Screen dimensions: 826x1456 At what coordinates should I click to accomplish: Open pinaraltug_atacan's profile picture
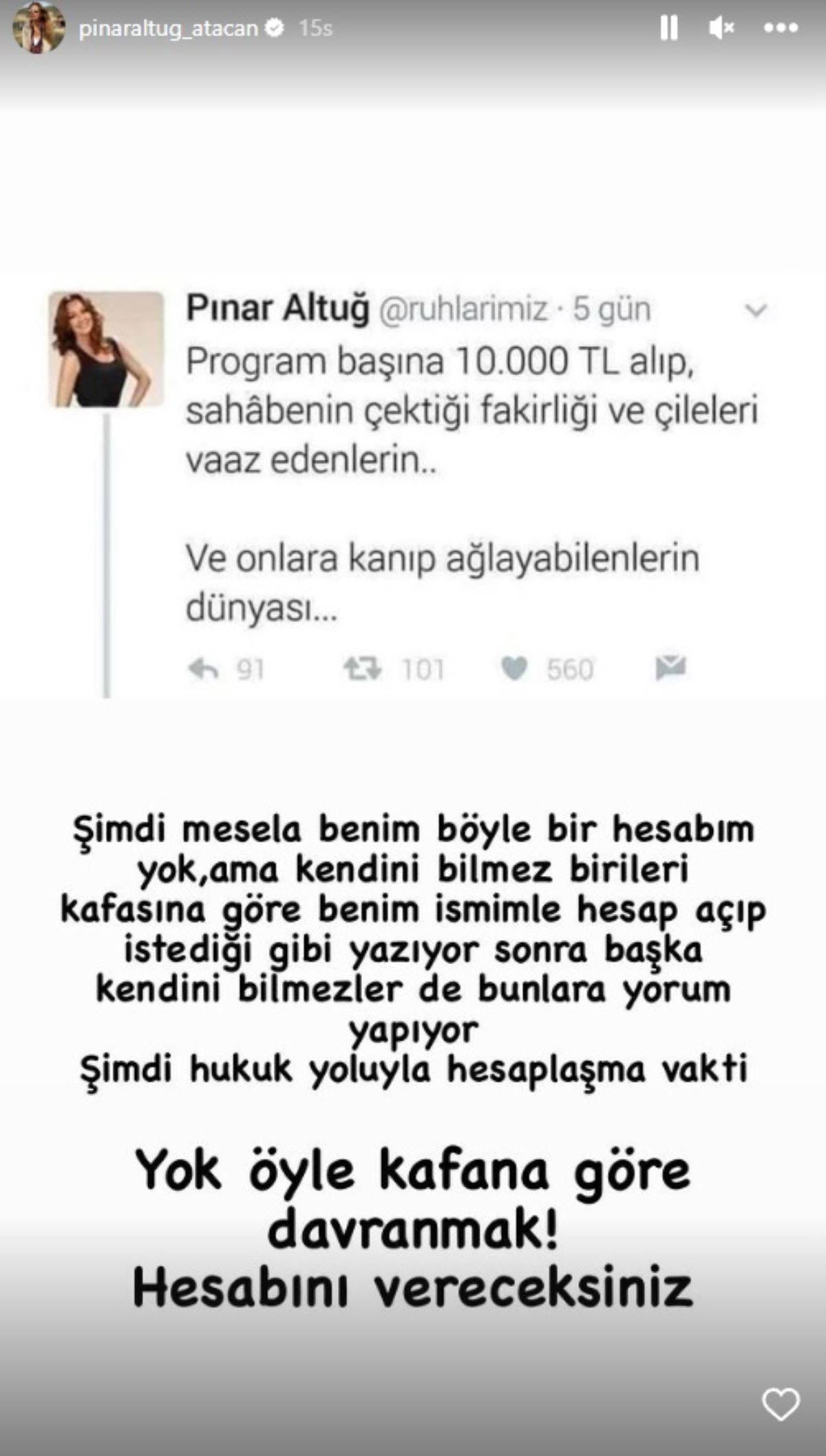click(x=39, y=28)
